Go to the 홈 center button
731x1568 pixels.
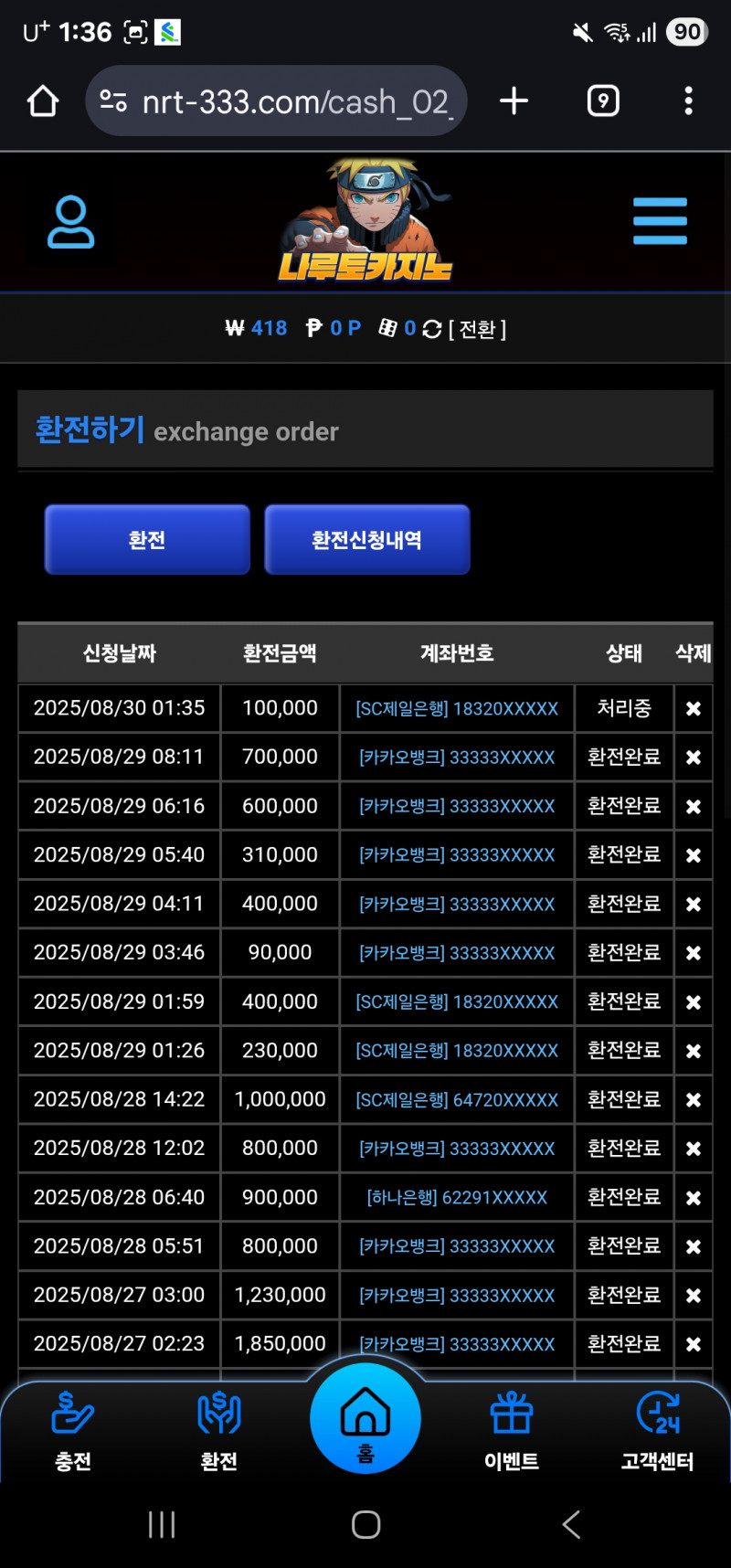click(x=365, y=1418)
